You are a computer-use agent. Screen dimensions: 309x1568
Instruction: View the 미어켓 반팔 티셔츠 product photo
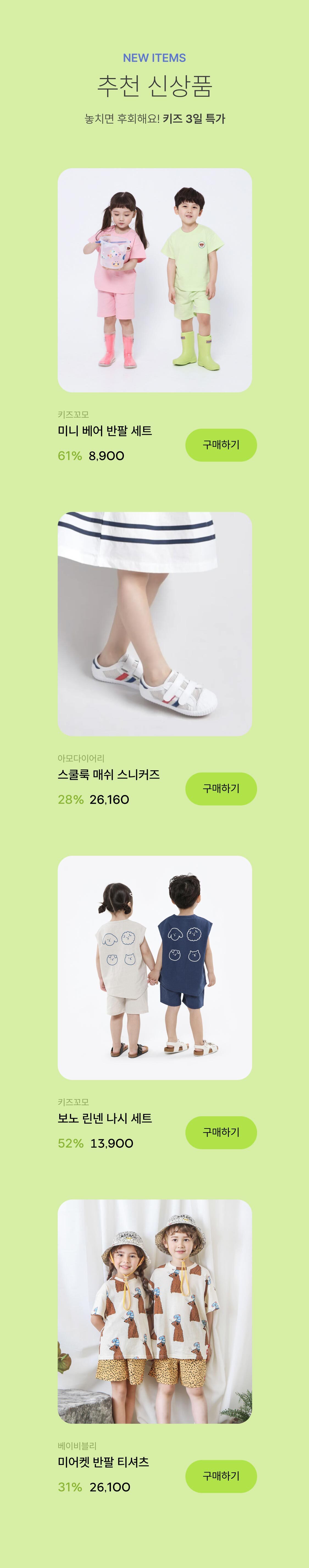[154, 1311]
